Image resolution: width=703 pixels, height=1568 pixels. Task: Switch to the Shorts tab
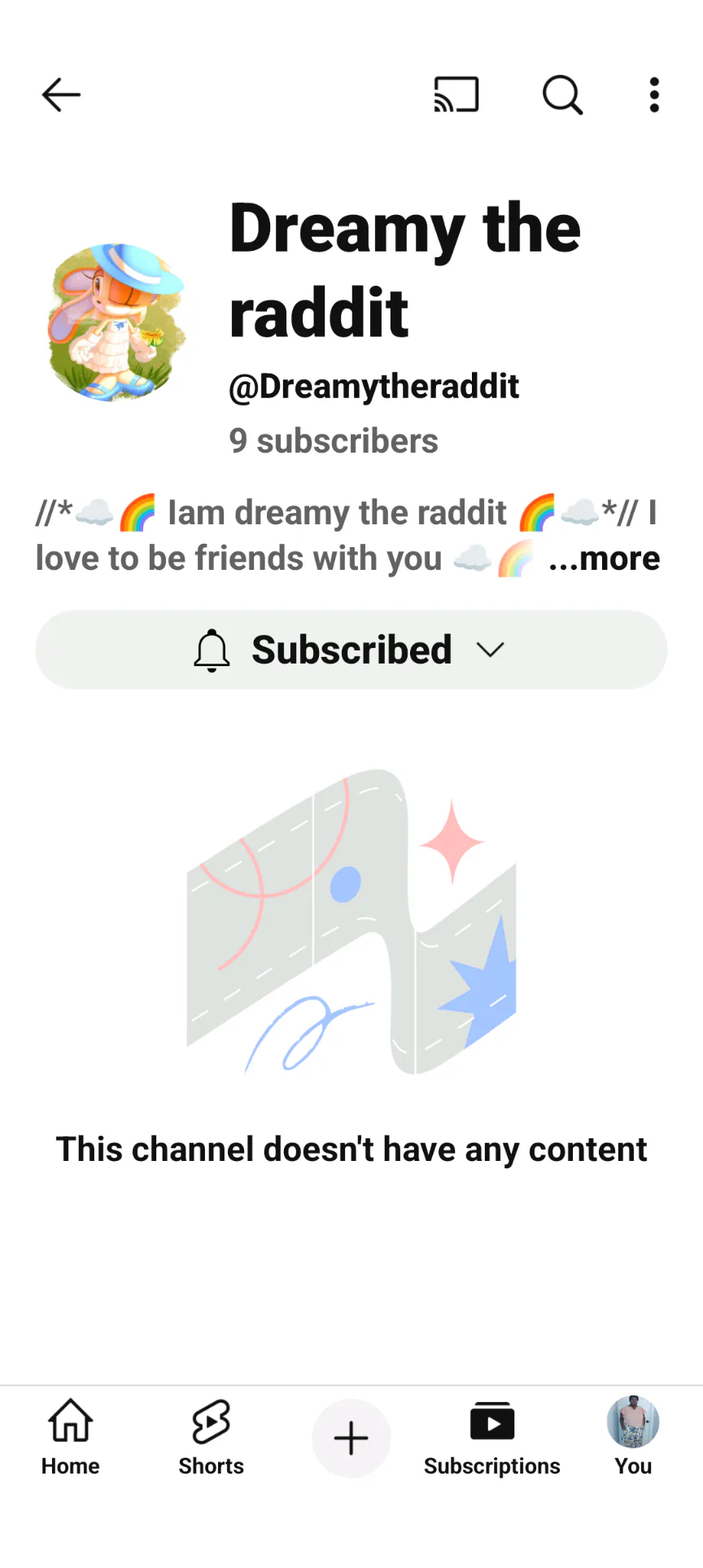(212, 1438)
